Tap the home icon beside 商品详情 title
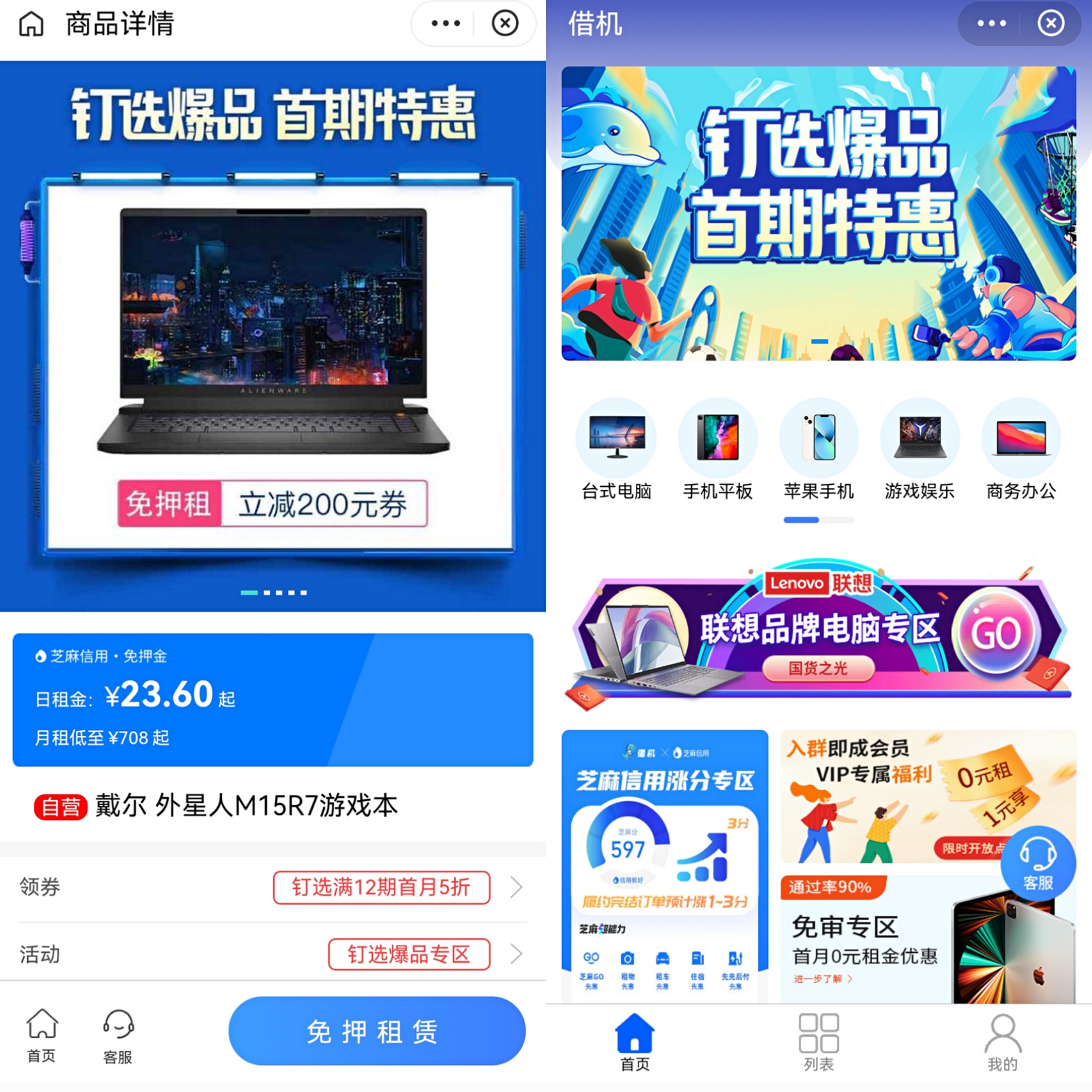 [31, 24]
